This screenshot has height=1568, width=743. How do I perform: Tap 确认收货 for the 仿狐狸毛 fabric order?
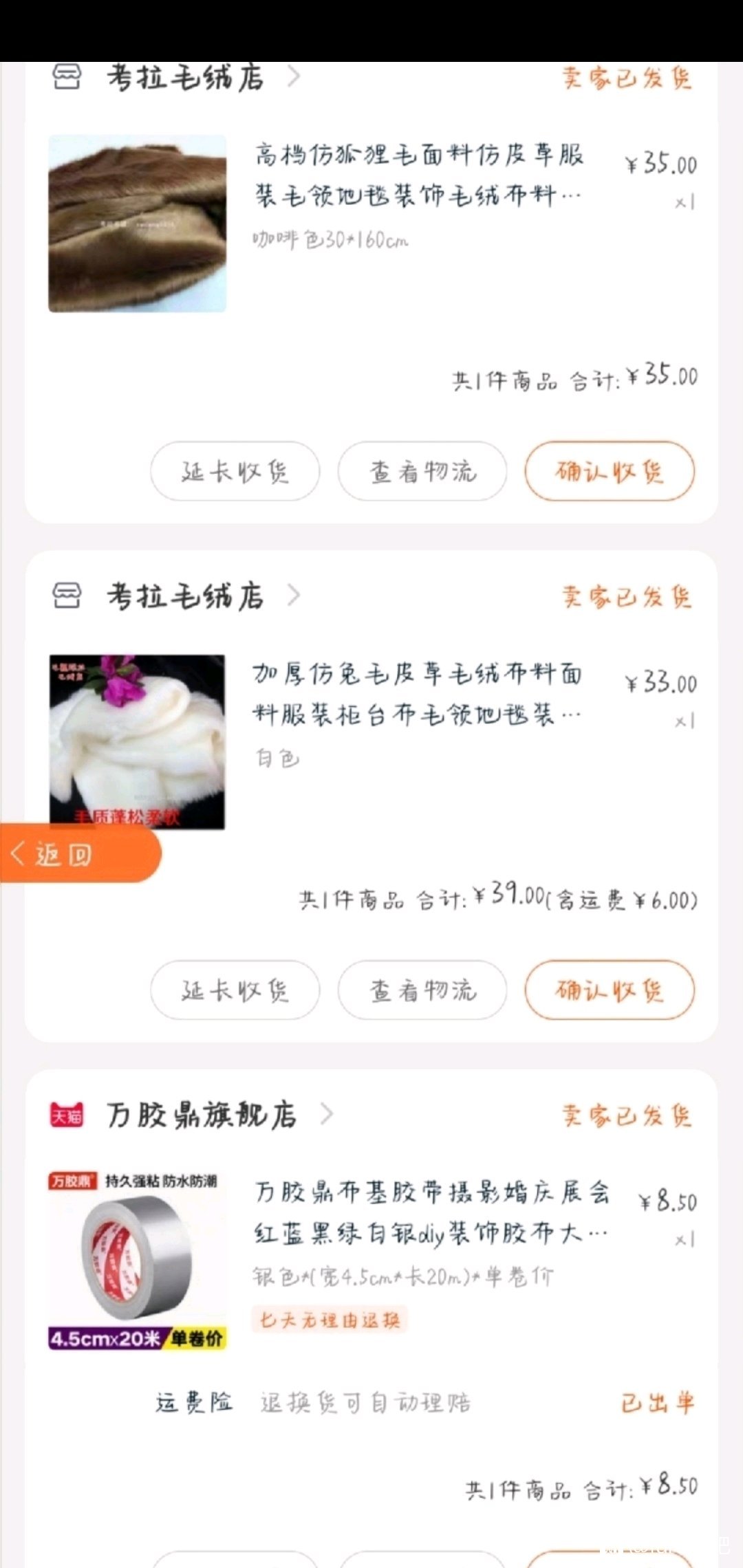(610, 472)
